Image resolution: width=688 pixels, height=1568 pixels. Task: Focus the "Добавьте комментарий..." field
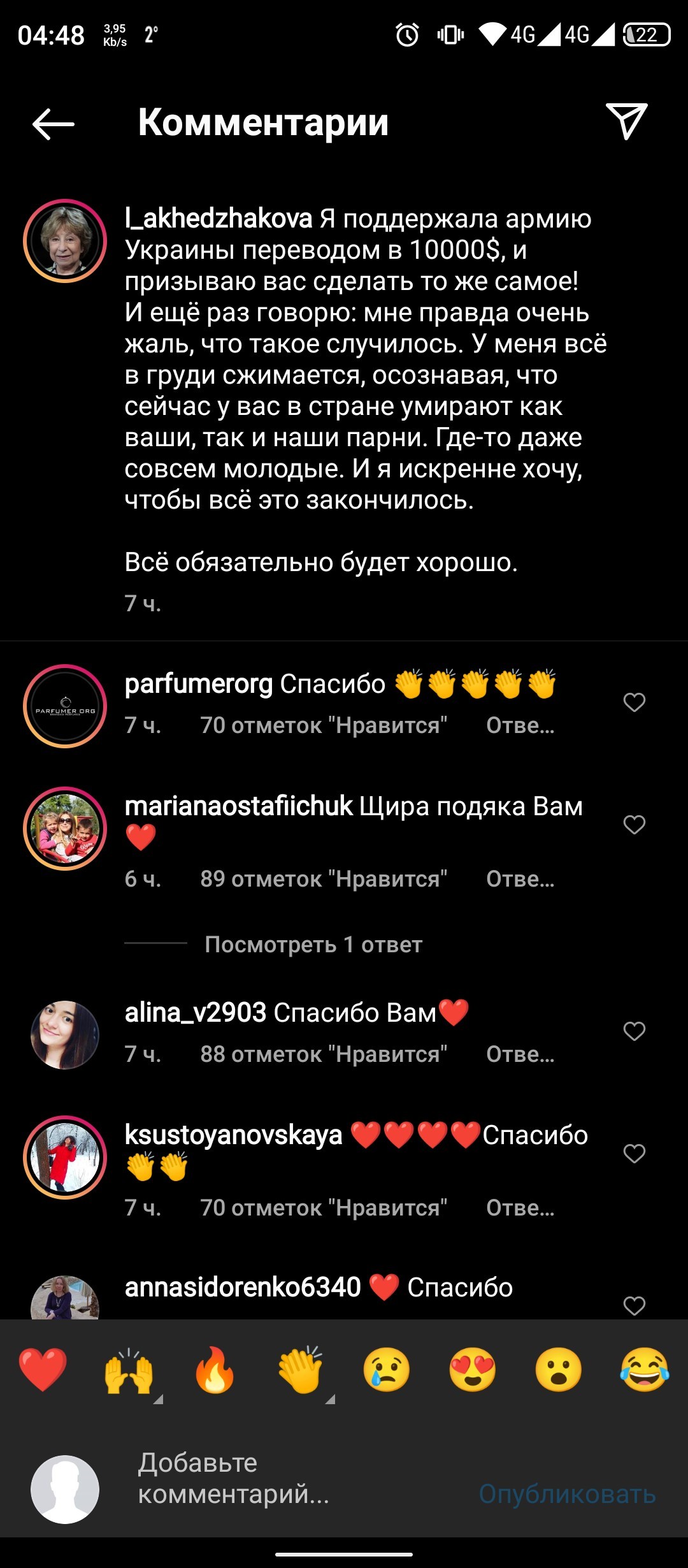(255, 1477)
